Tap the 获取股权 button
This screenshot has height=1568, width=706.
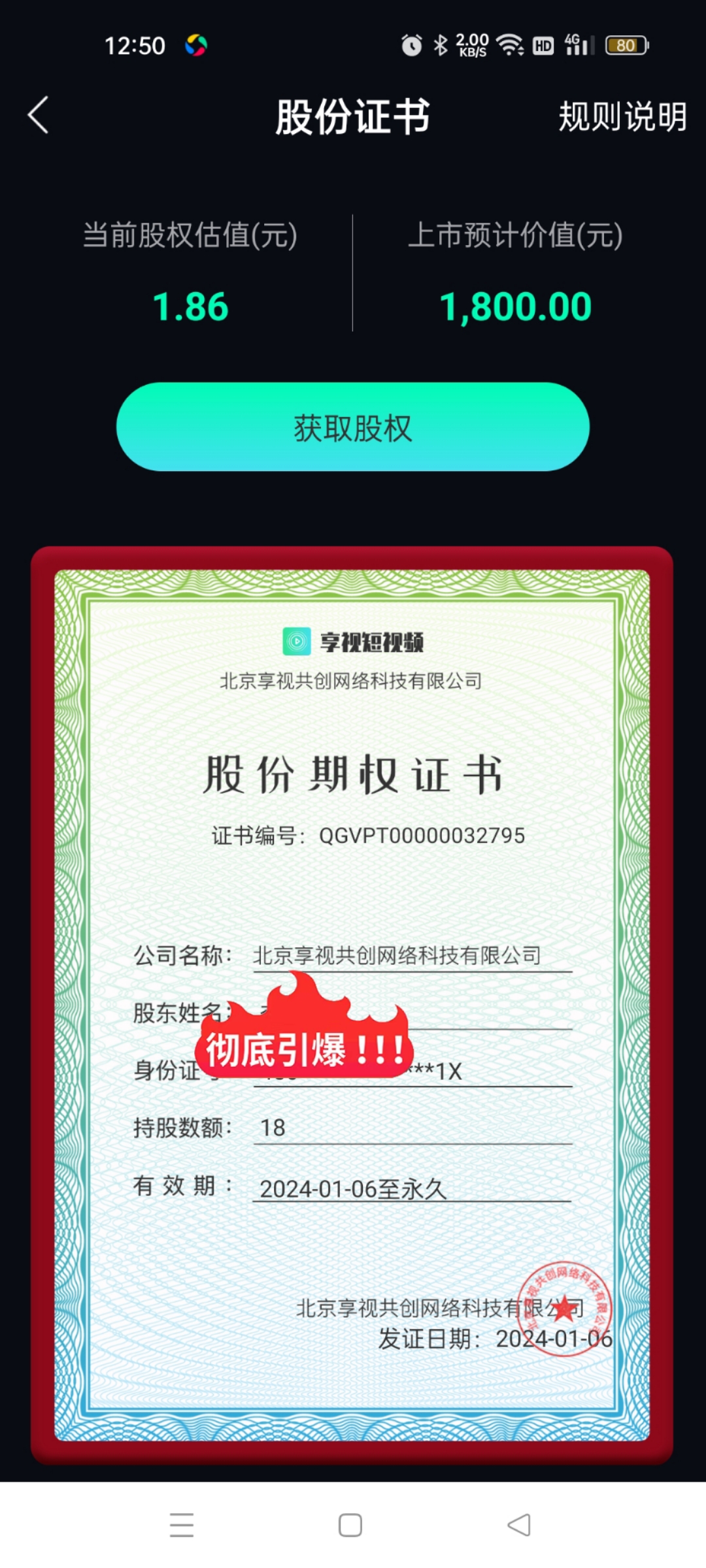pyautogui.click(x=353, y=427)
